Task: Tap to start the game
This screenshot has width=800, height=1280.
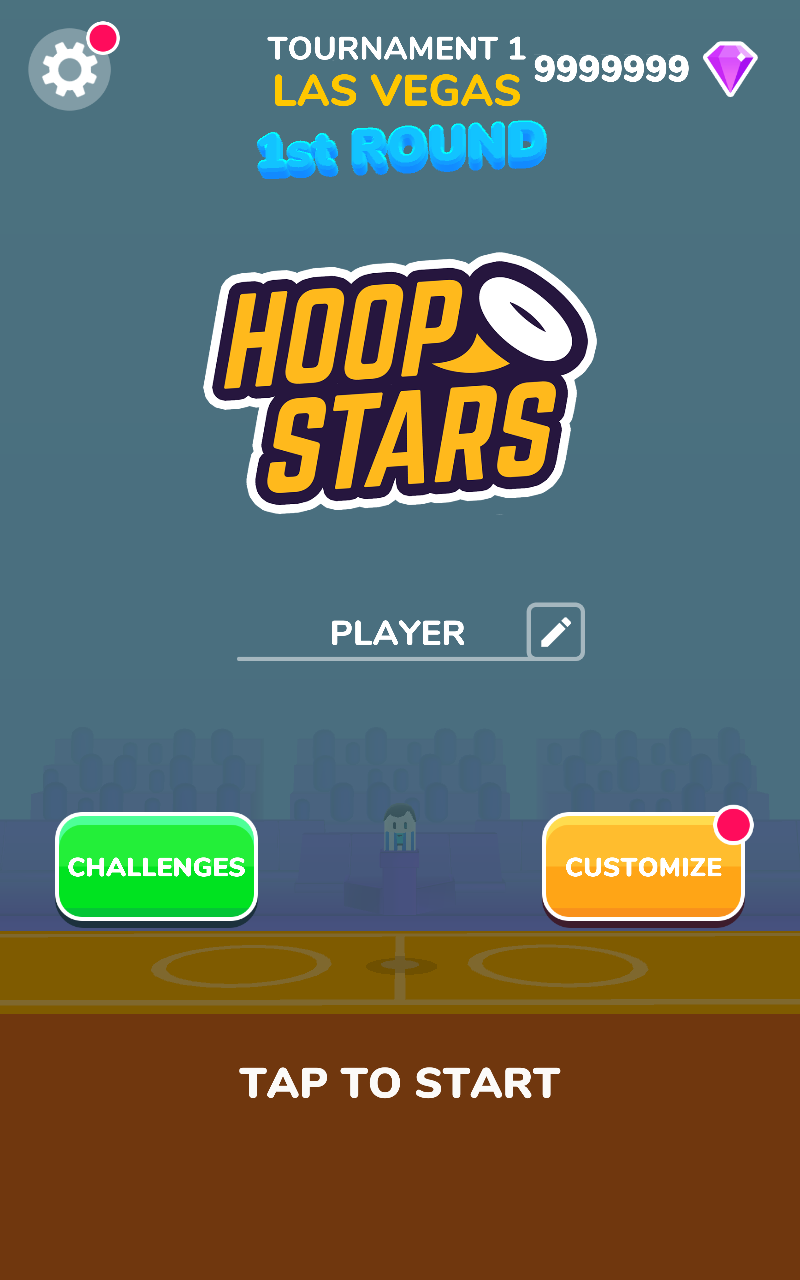Action: pyautogui.click(x=400, y=1083)
